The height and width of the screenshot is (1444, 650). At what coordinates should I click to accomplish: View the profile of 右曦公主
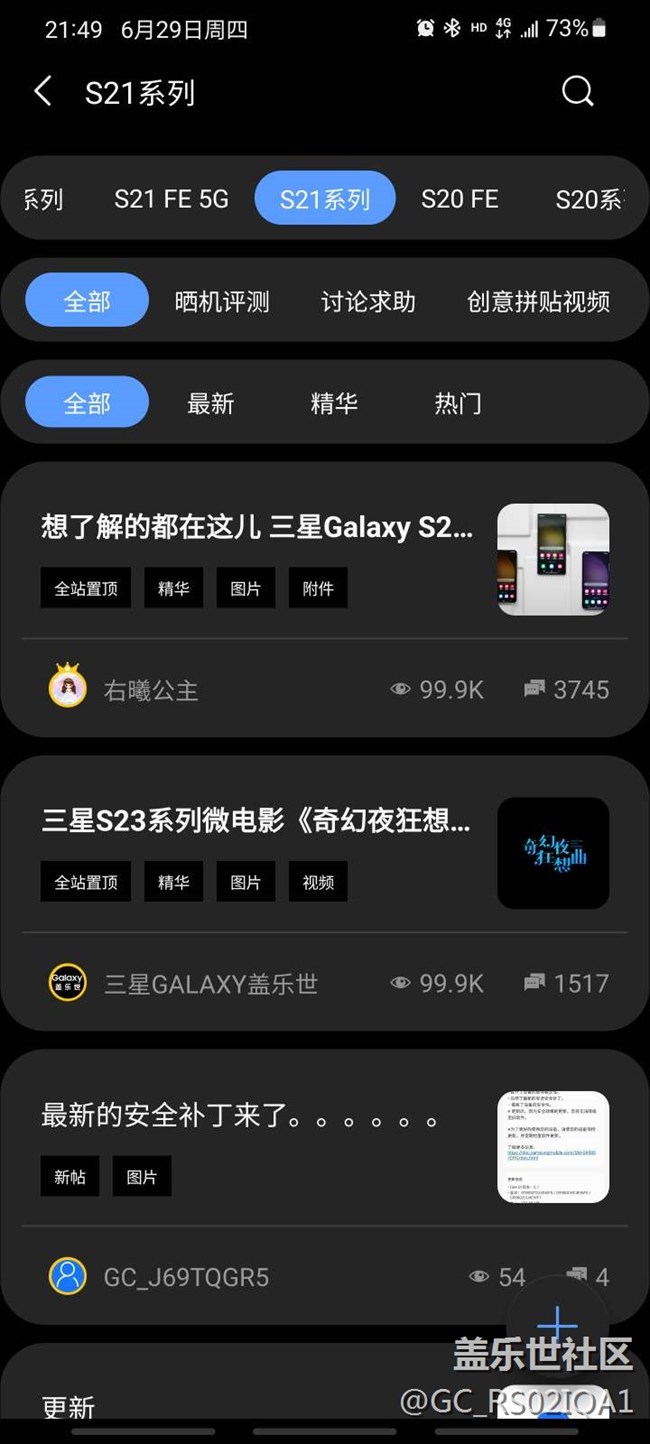click(150, 690)
